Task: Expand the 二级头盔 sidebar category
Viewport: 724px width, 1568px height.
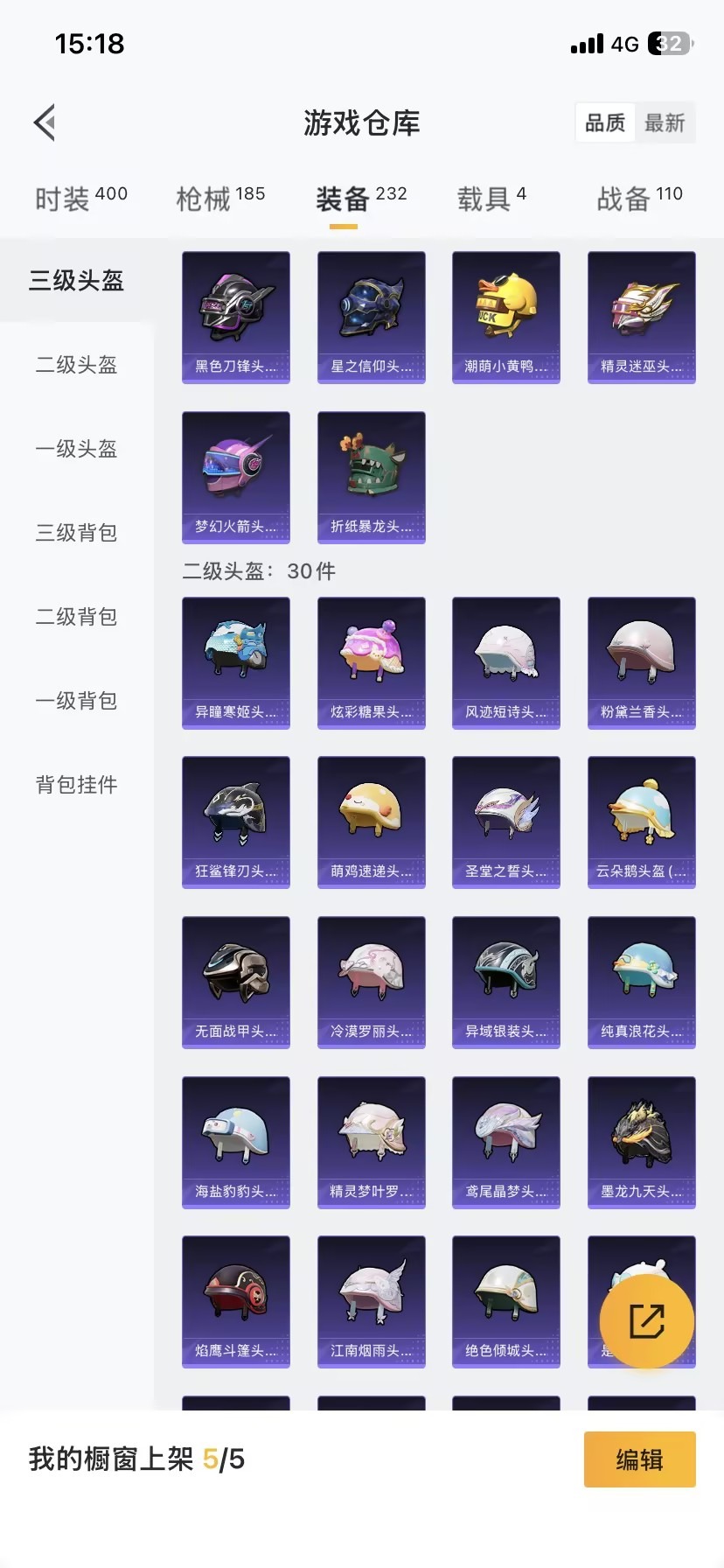Action: click(76, 365)
